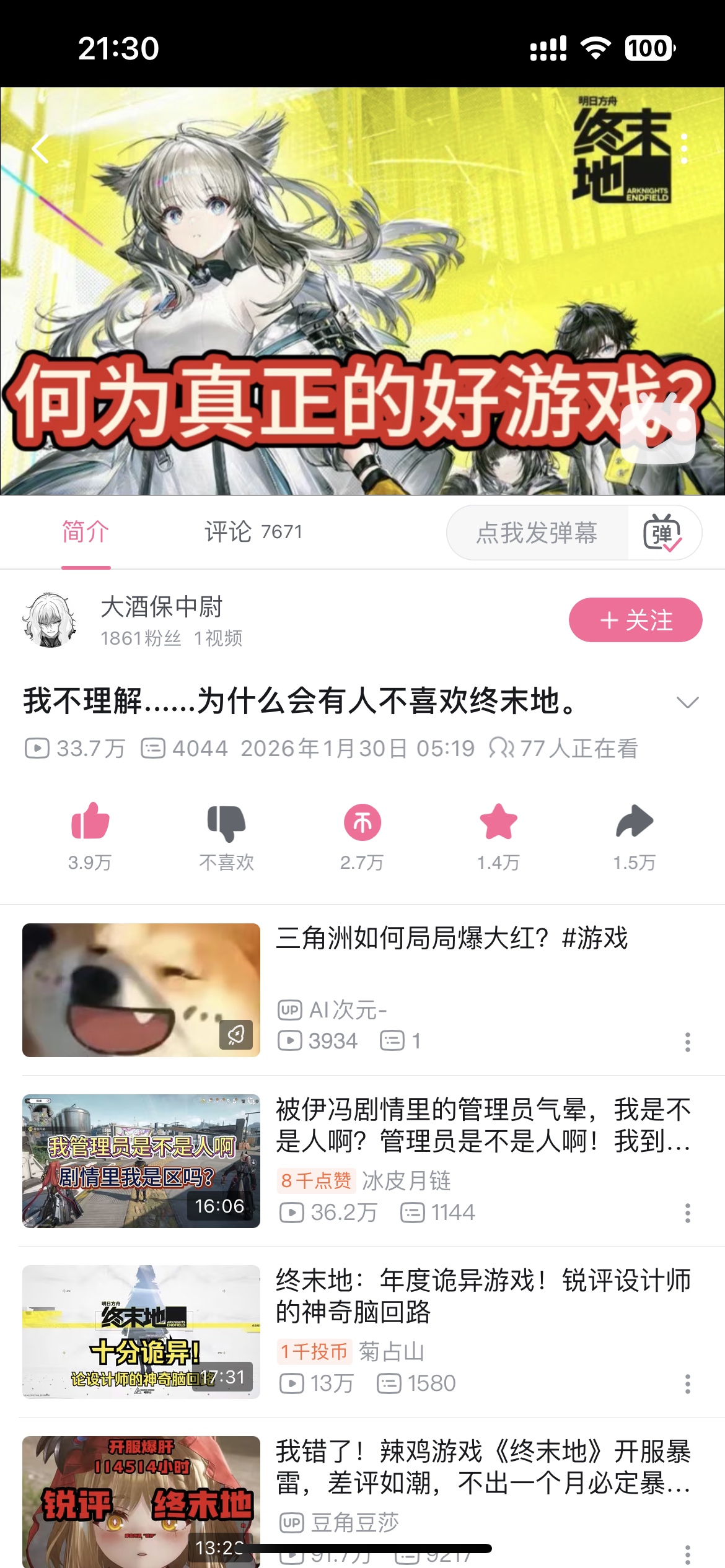The image size is (725, 1568).
Task: Select the 简介 tab
Action: [x=86, y=532]
